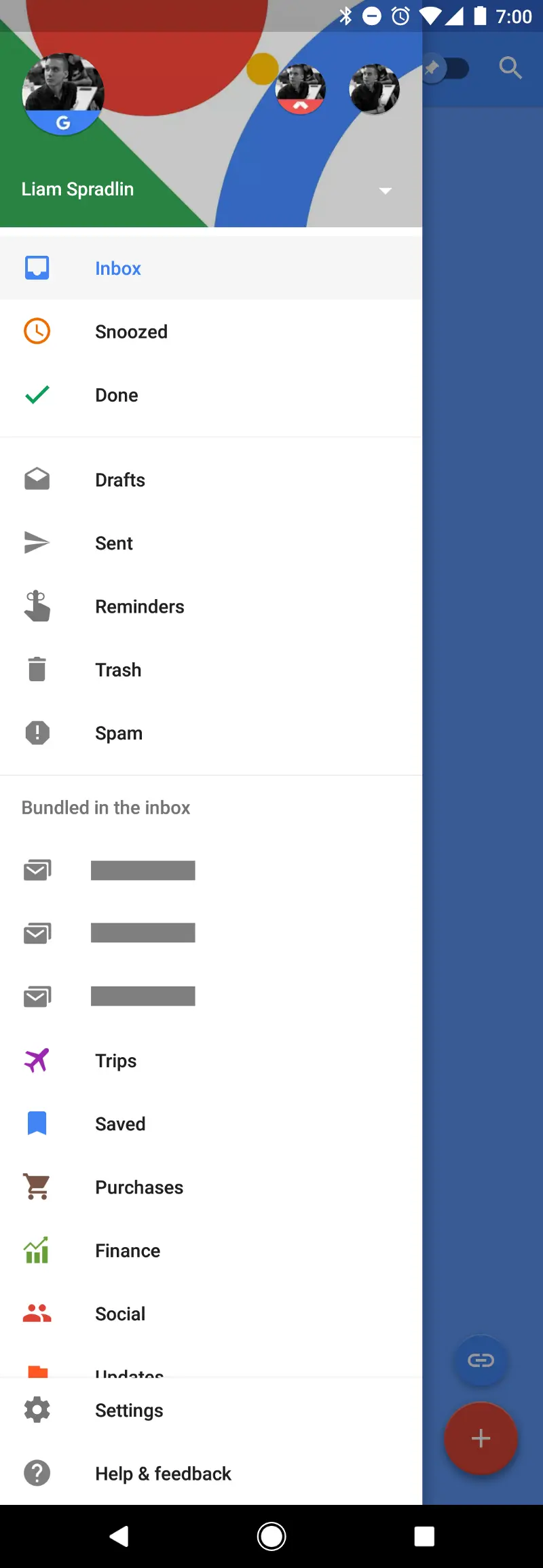Go to Snoozed emails
Screen dimensions: 543x1568
click(131, 332)
